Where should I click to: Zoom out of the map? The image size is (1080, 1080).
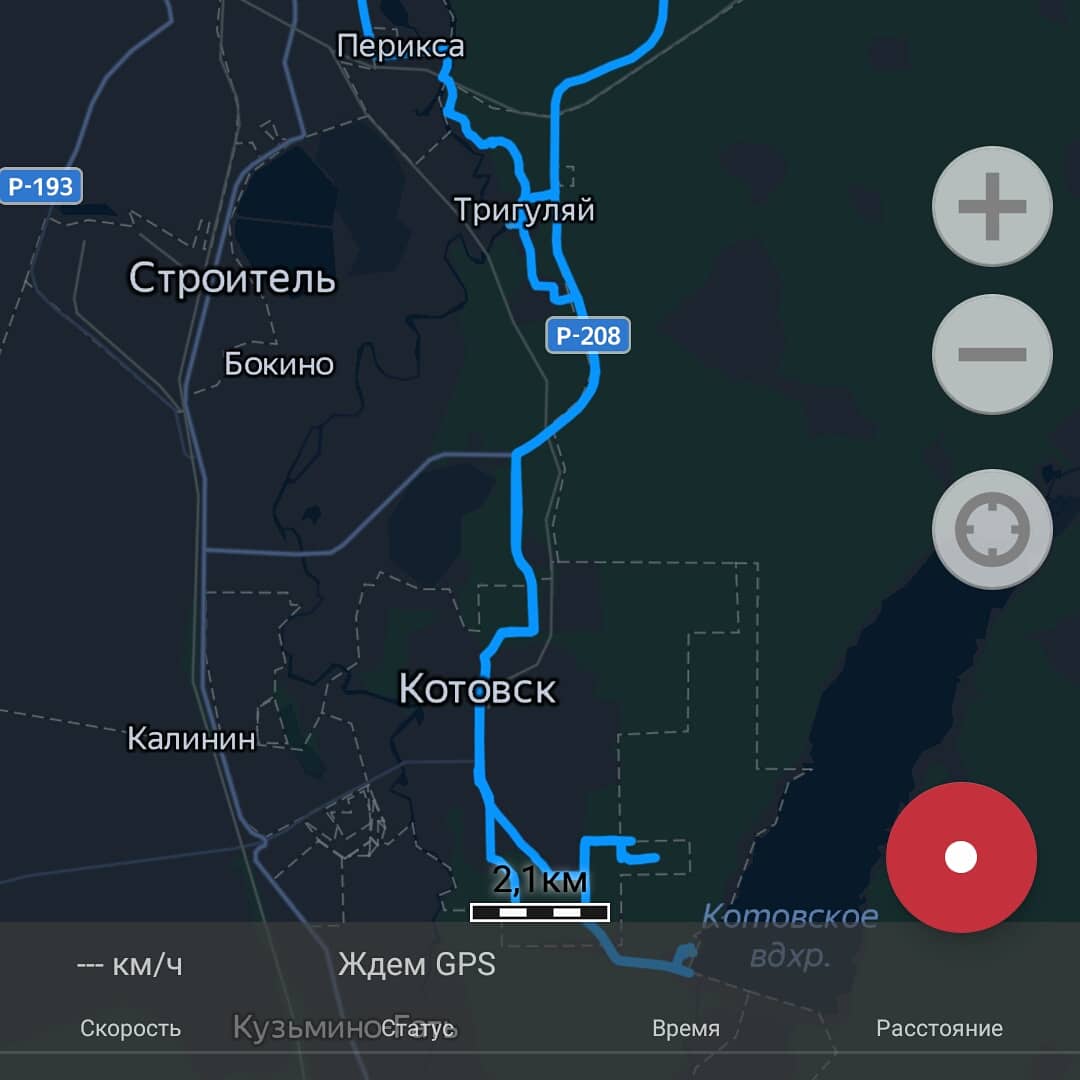(x=991, y=354)
